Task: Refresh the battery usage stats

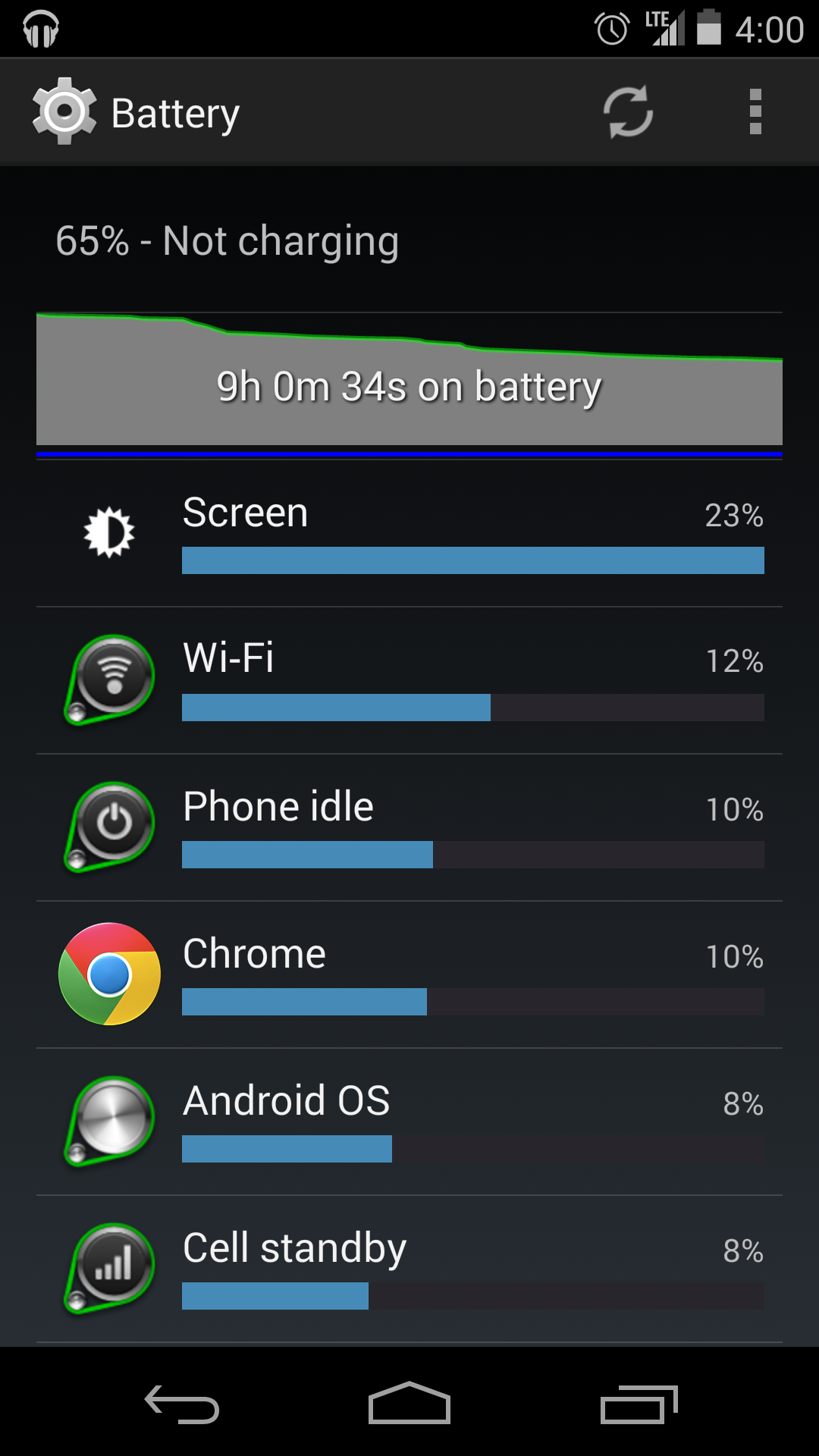Action: pos(628,112)
